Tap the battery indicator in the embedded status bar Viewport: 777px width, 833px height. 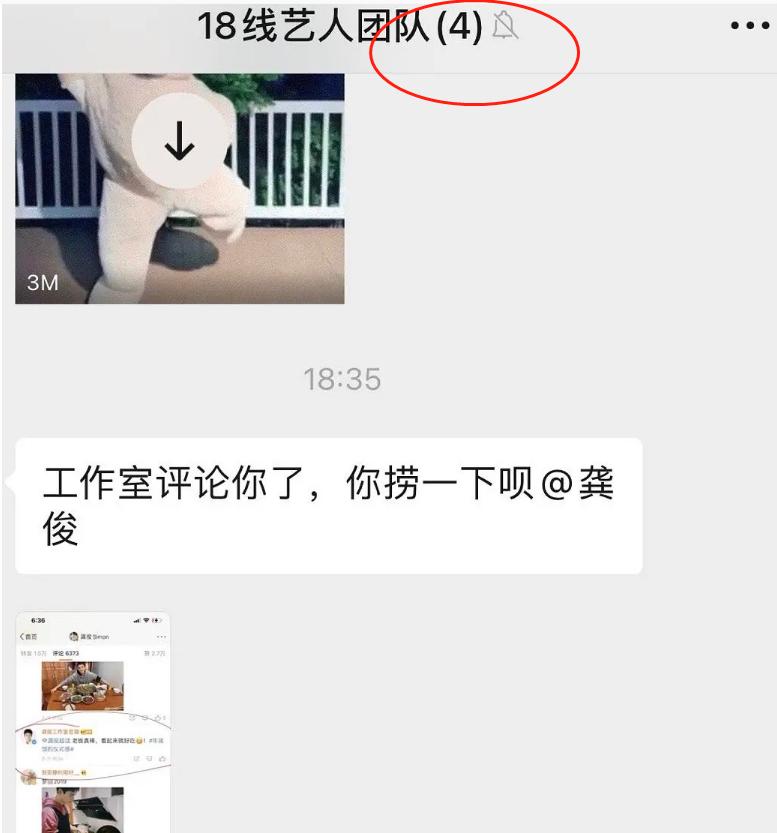click(159, 619)
